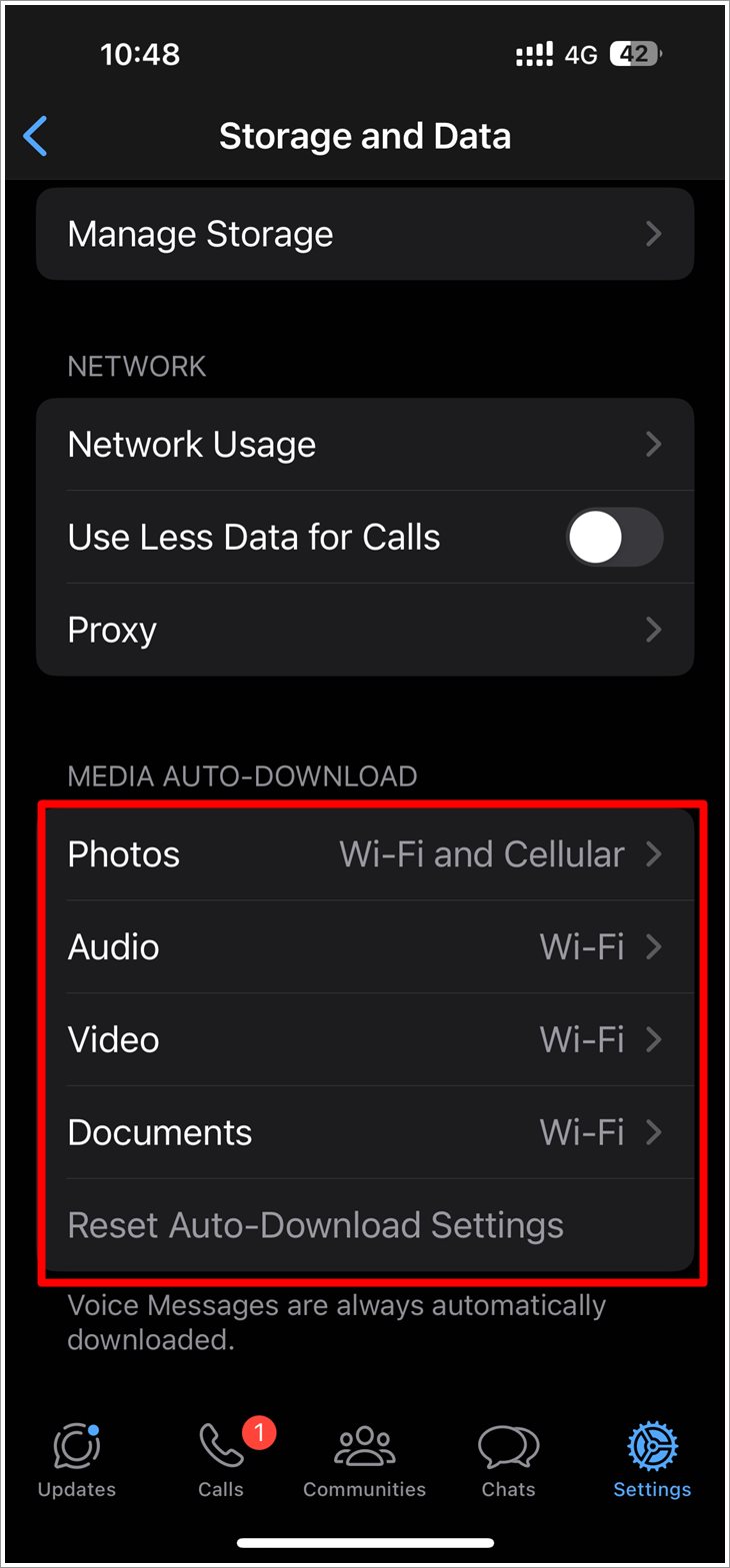Select the Settings gear icon
The height and width of the screenshot is (1568, 730).
click(651, 1444)
